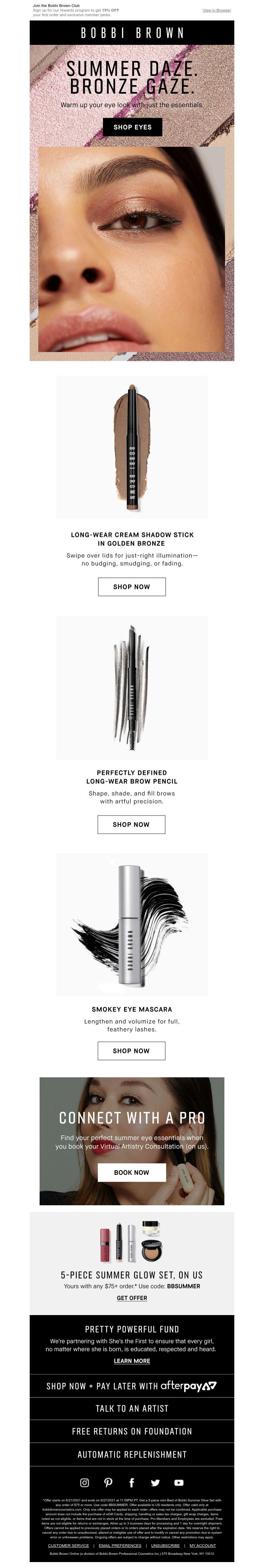The width and height of the screenshot is (264, 1568).
Task: Learn more about Pretty Powerful Fund
Action: [x=132, y=1361]
